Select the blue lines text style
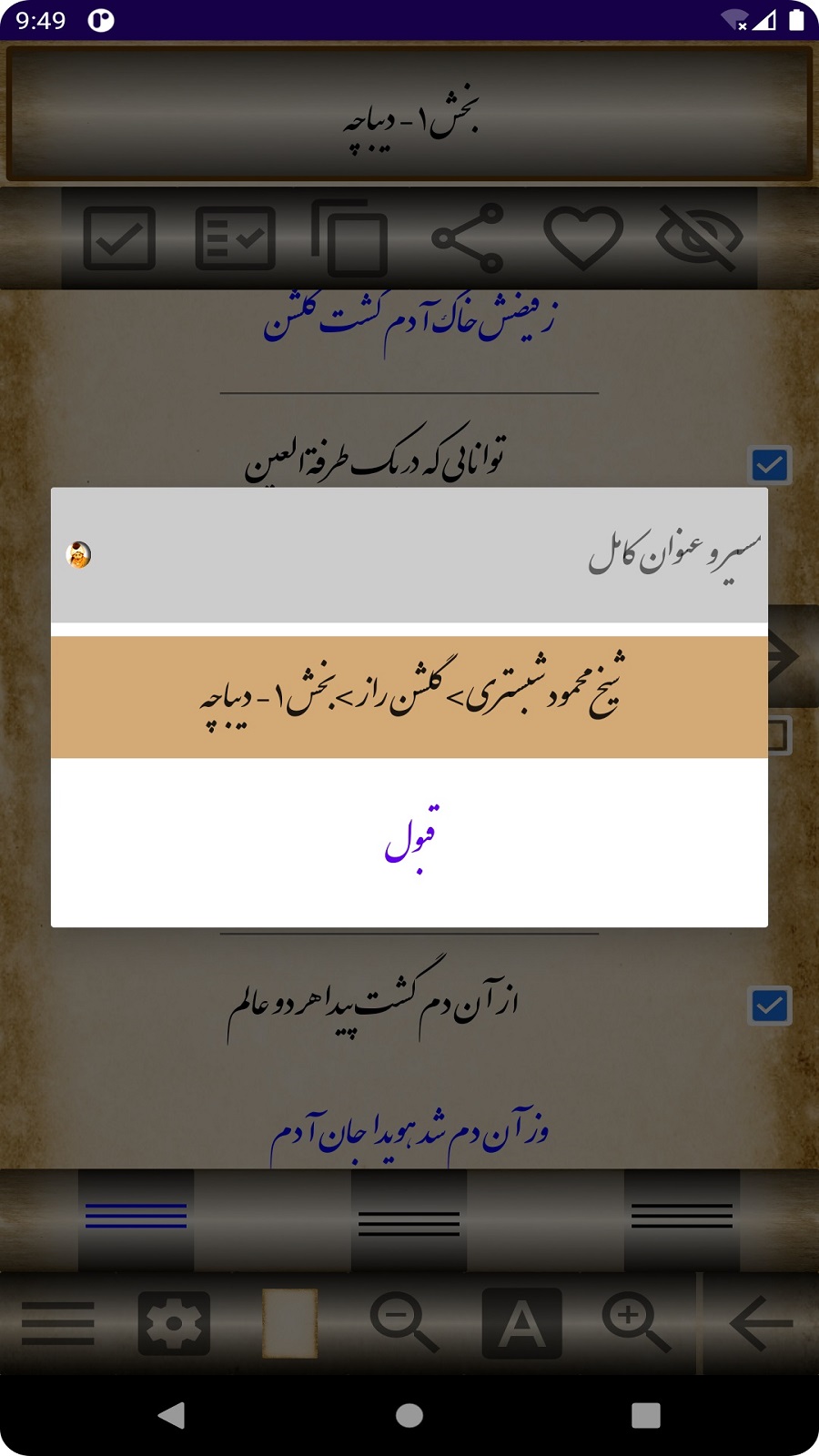This screenshot has width=819, height=1456. click(136, 1217)
